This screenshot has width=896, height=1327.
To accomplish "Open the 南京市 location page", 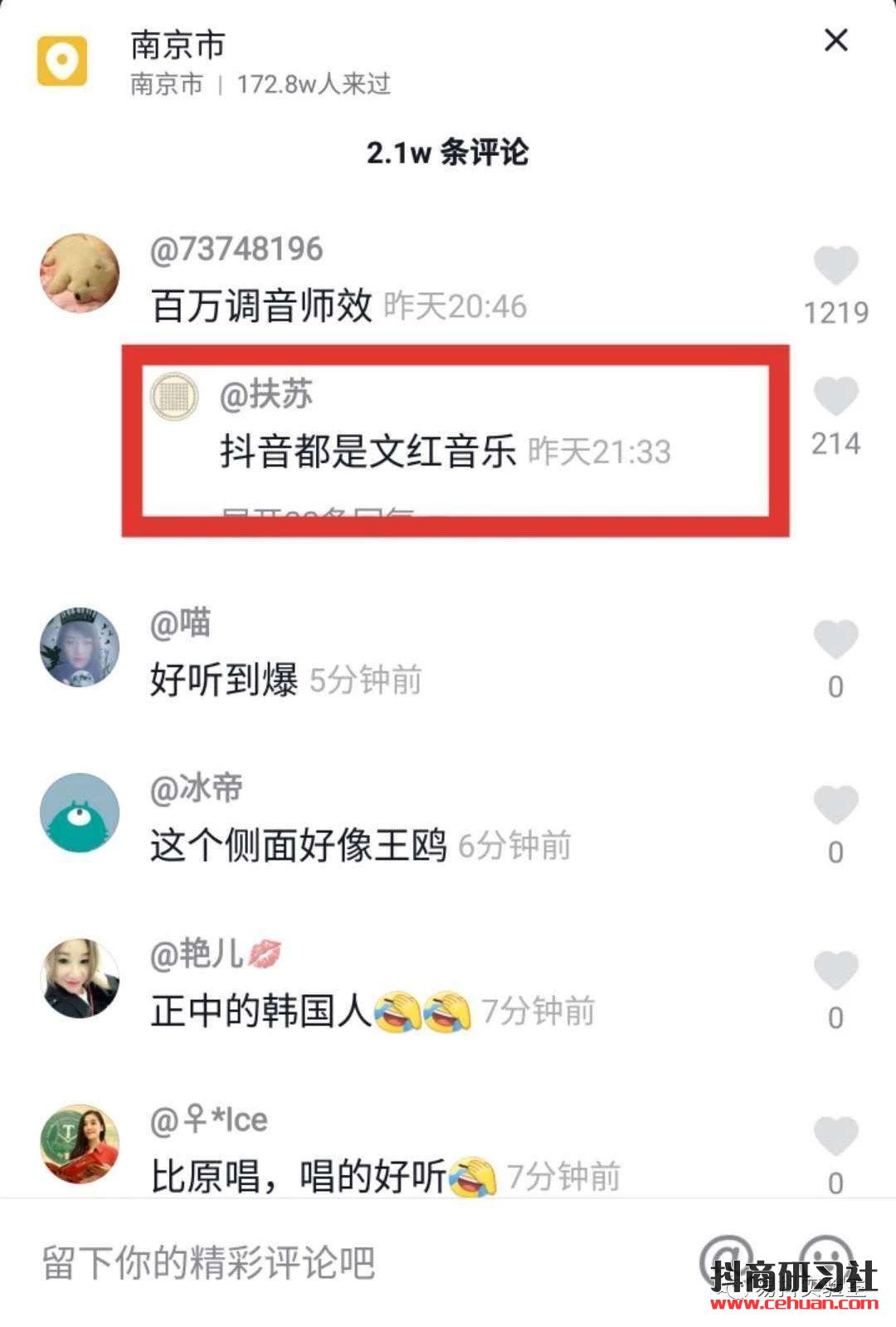I will pos(178,46).
